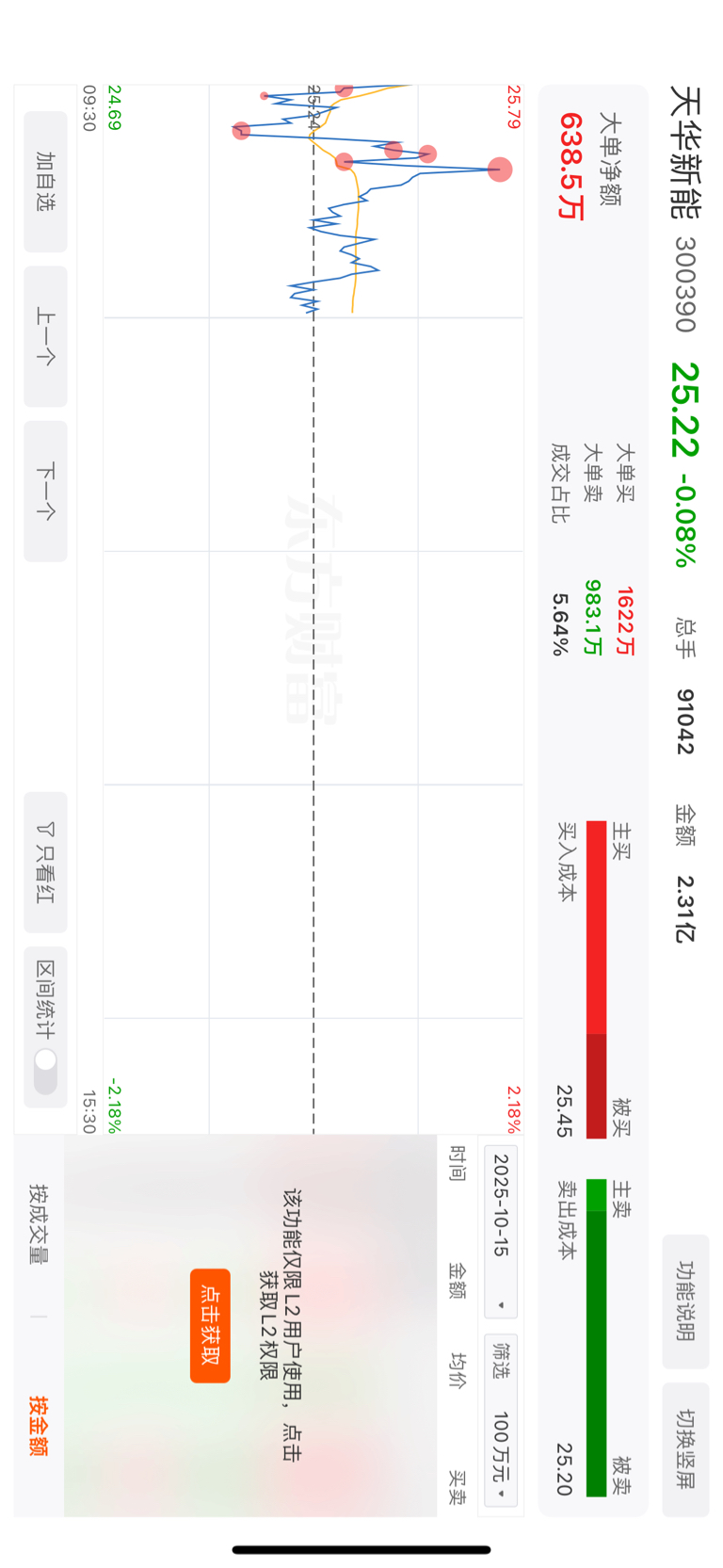
Task: Go to the previous stock with 上一个
Action: point(45,336)
